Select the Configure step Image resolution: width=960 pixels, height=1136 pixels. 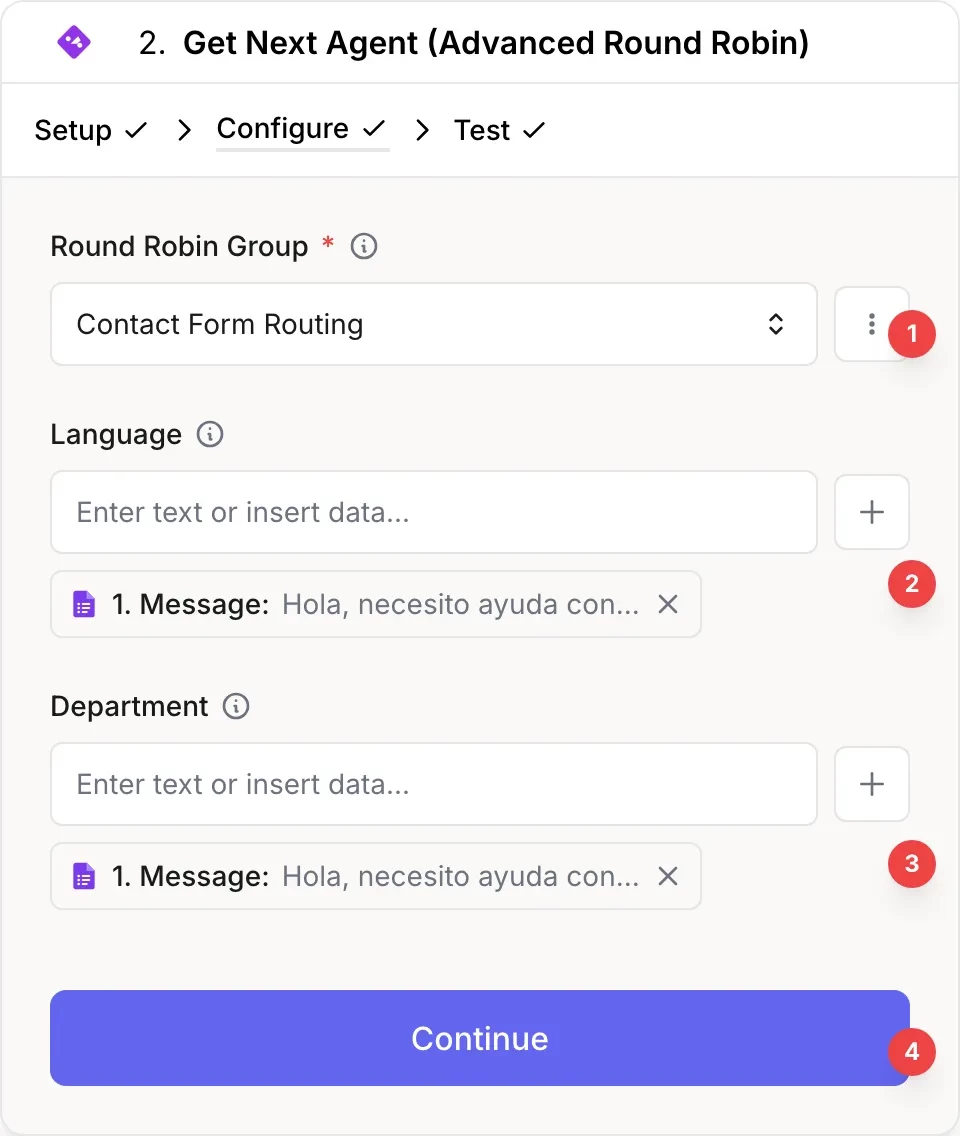[301, 129]
